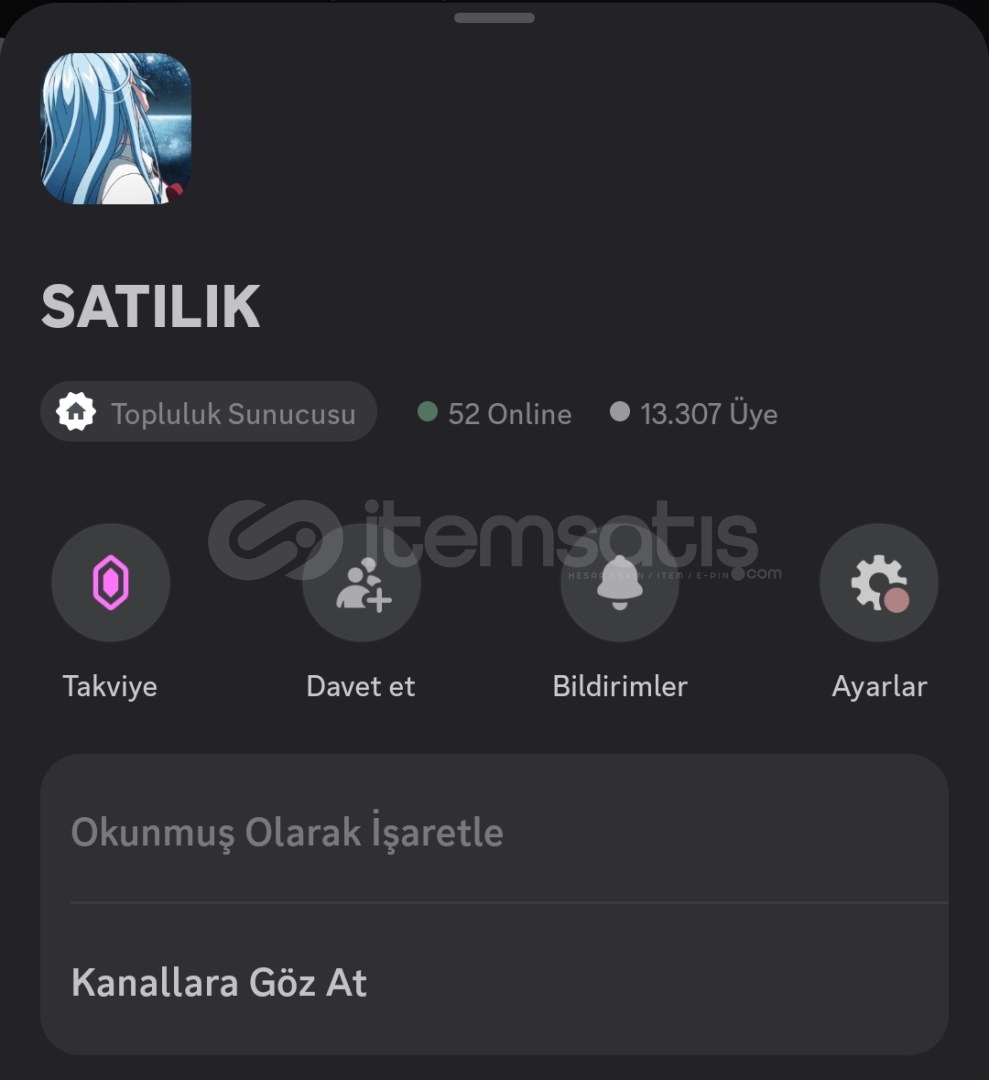
Task: Open the Ayarlar server settings
Action: 879,583
